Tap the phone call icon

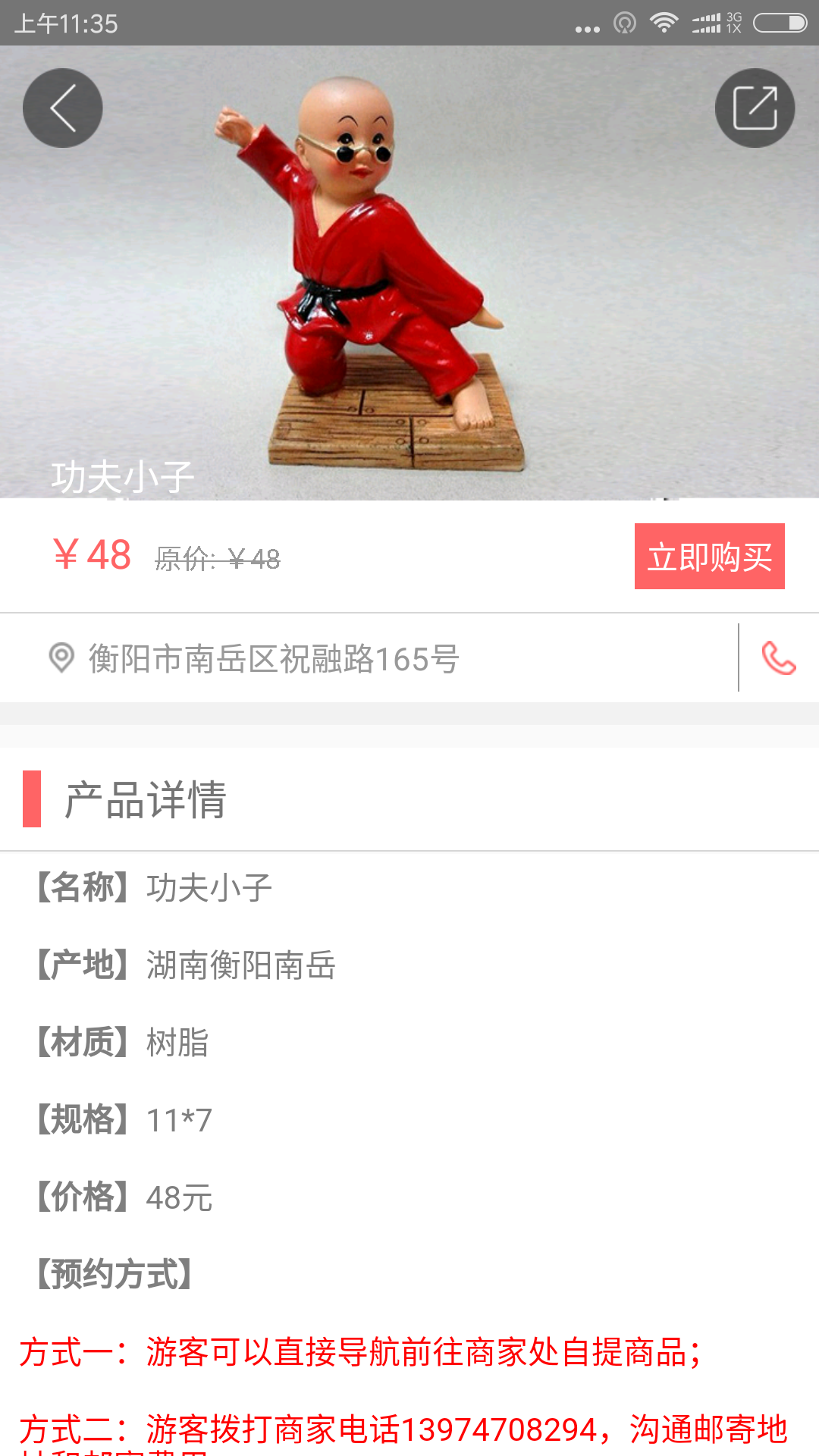point(780,660)
